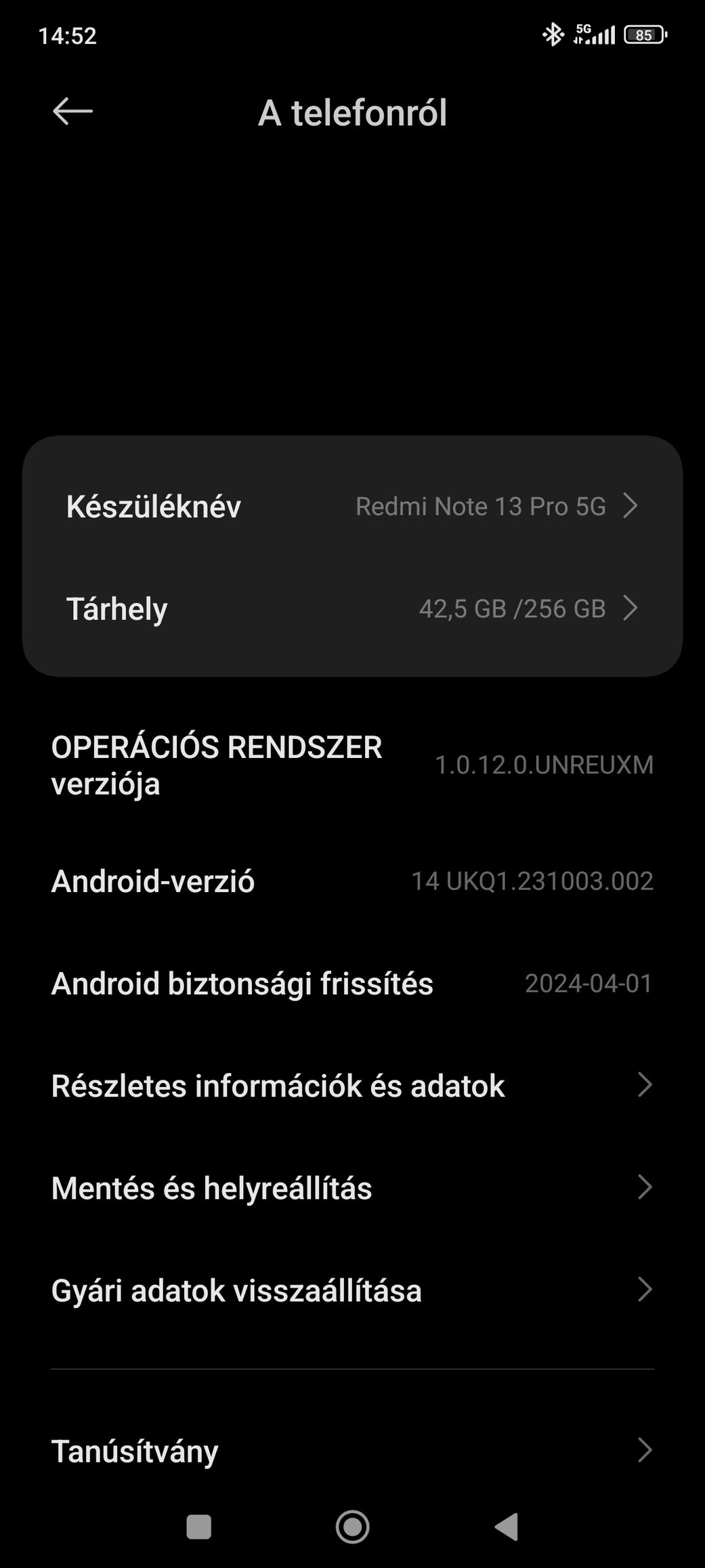Go back using the top-left arrow
The image size is (705, 1568).
(x=72, y=111)
